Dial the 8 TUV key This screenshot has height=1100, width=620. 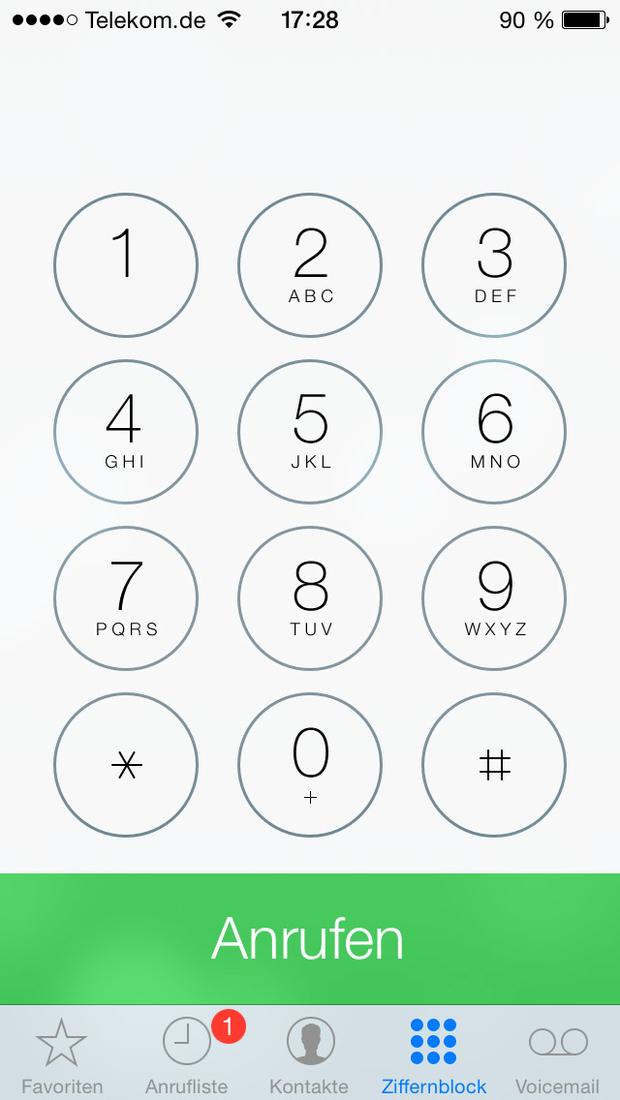[x=310, y=598]
